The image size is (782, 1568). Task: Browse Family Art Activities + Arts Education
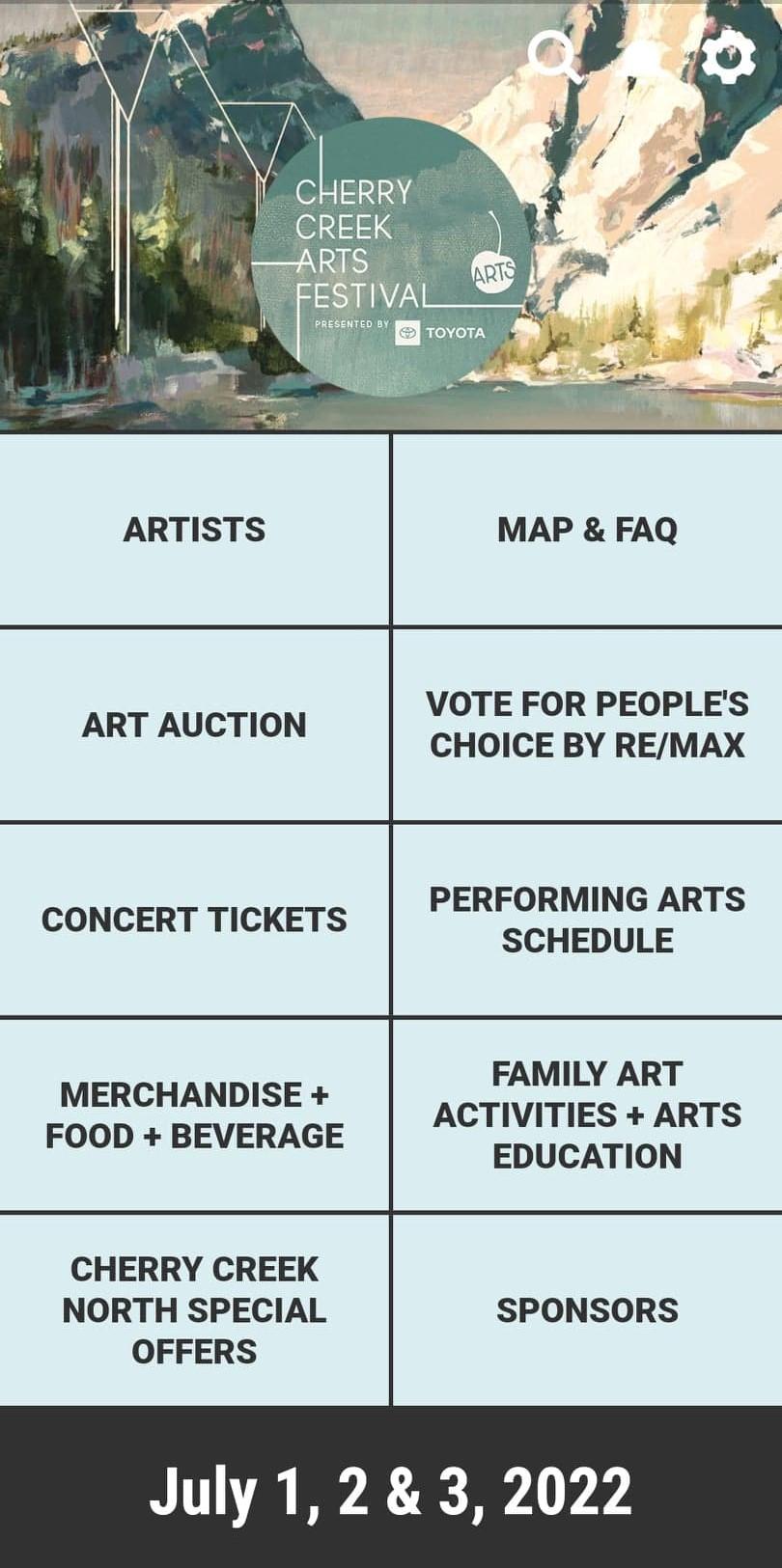click(x=587, y=1114)
